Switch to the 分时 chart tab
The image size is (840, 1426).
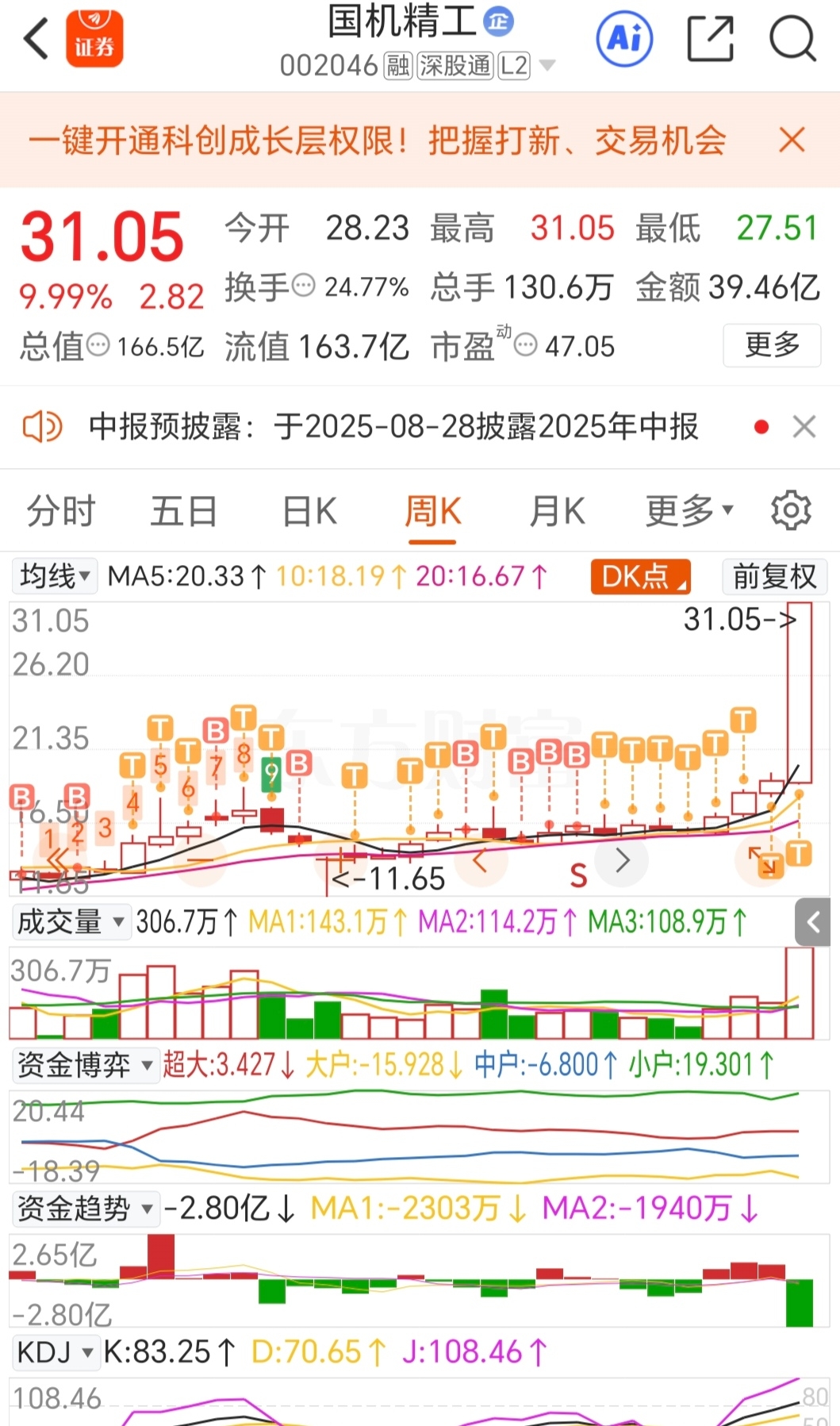(61, 511)
